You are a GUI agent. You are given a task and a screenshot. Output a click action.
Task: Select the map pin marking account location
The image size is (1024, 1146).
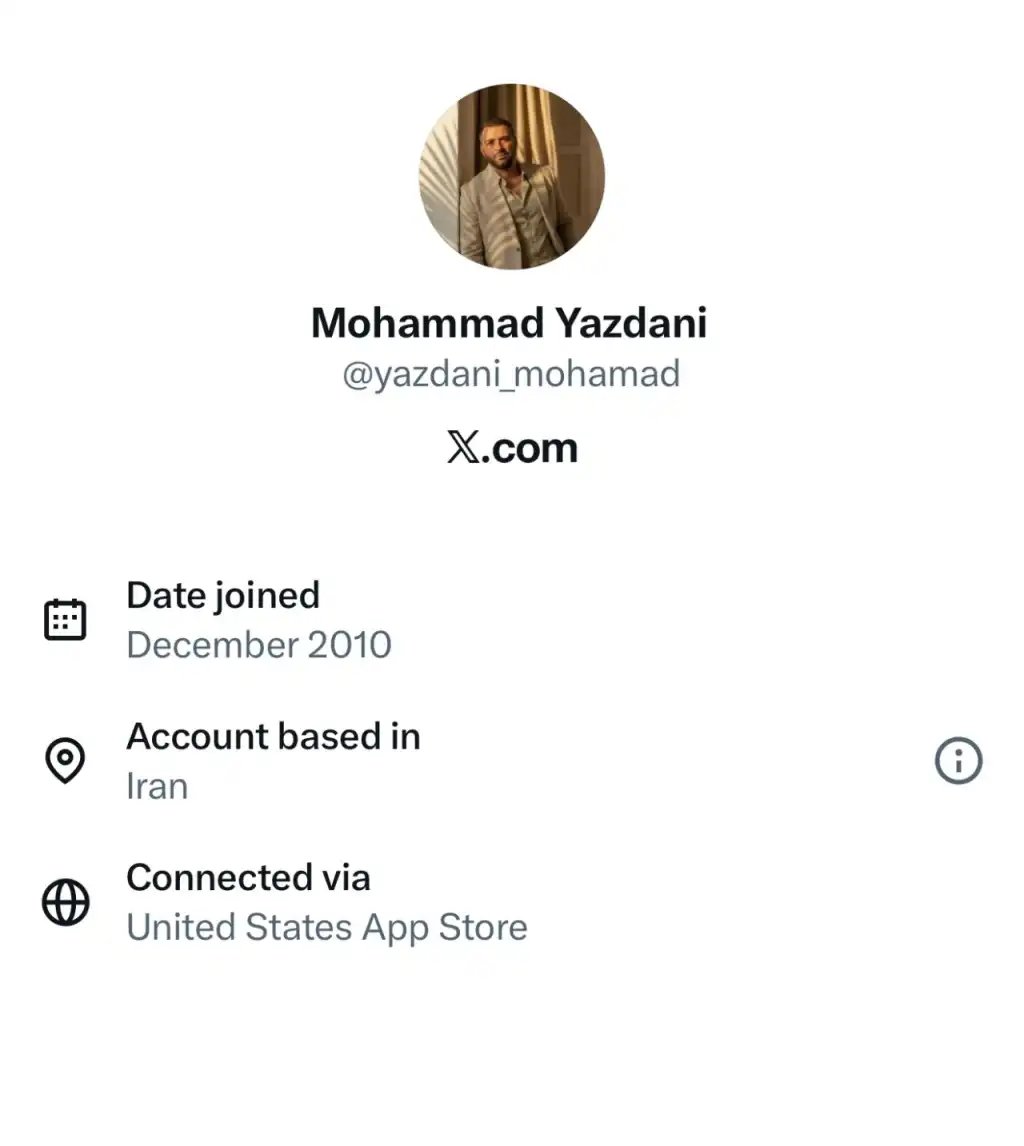click(64, 760)
